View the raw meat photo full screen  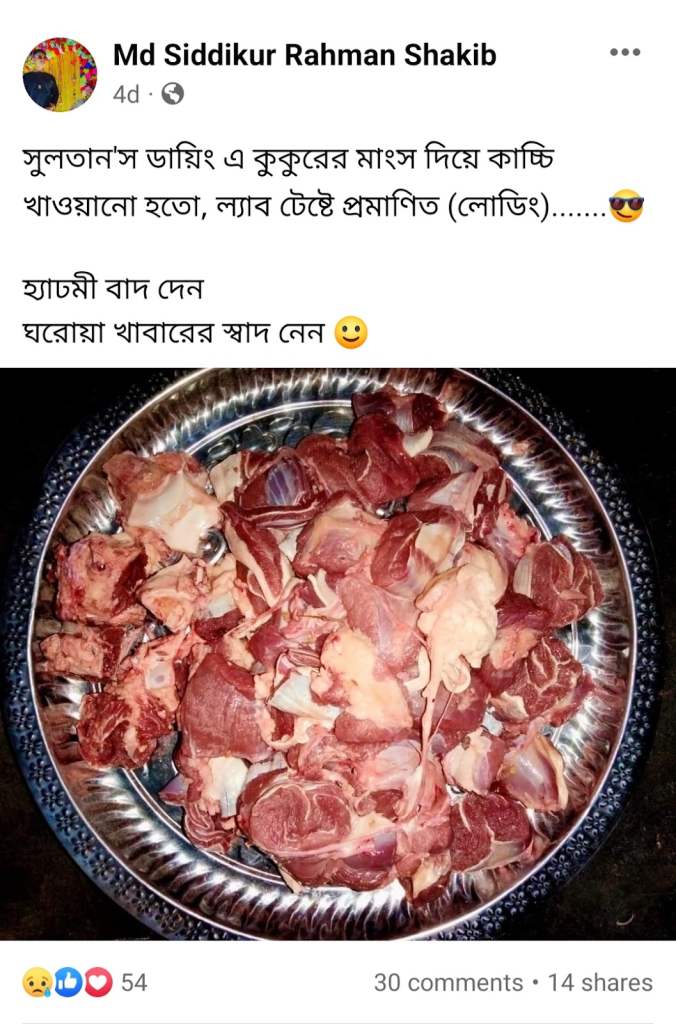coord(338,654)
